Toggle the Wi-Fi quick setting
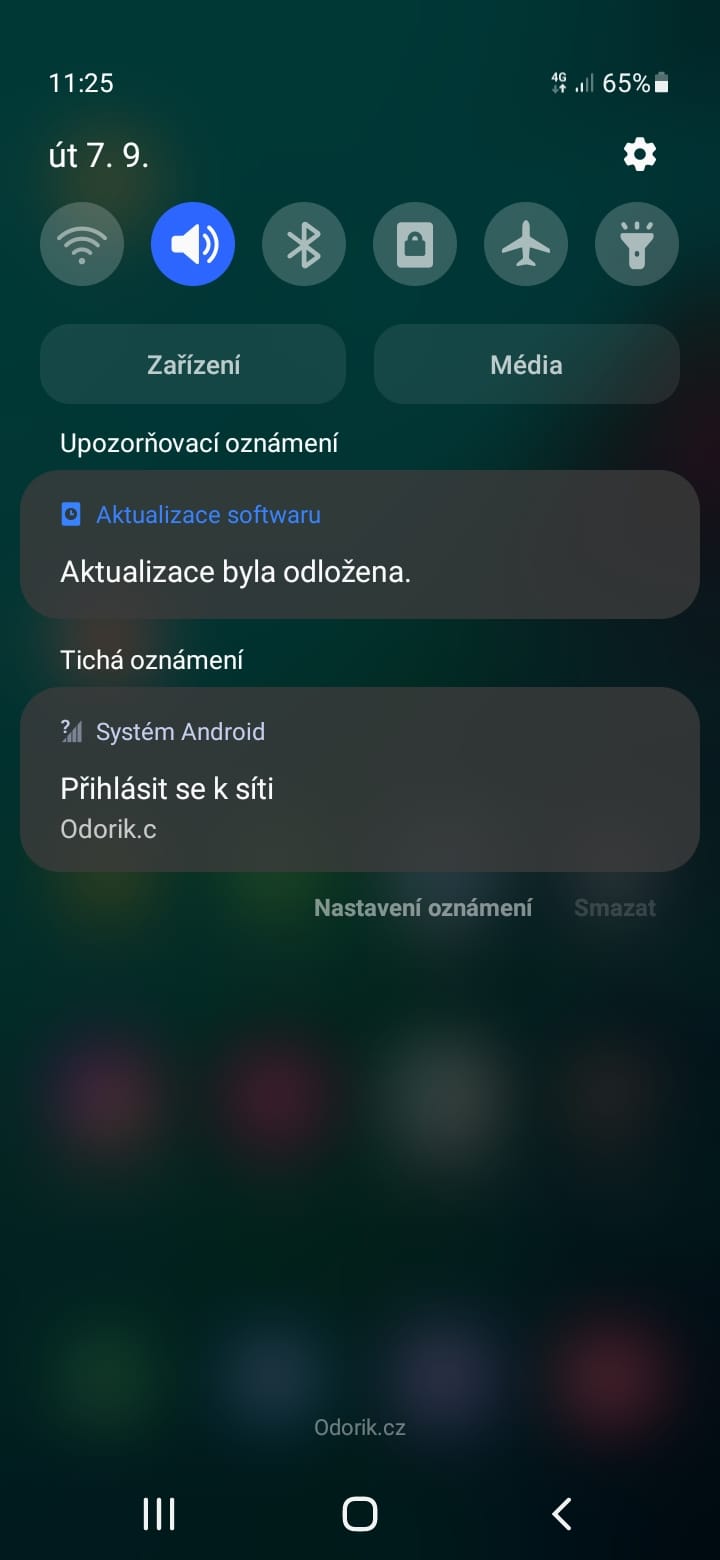The image size is (720, 1560). (x=82, y=244)
